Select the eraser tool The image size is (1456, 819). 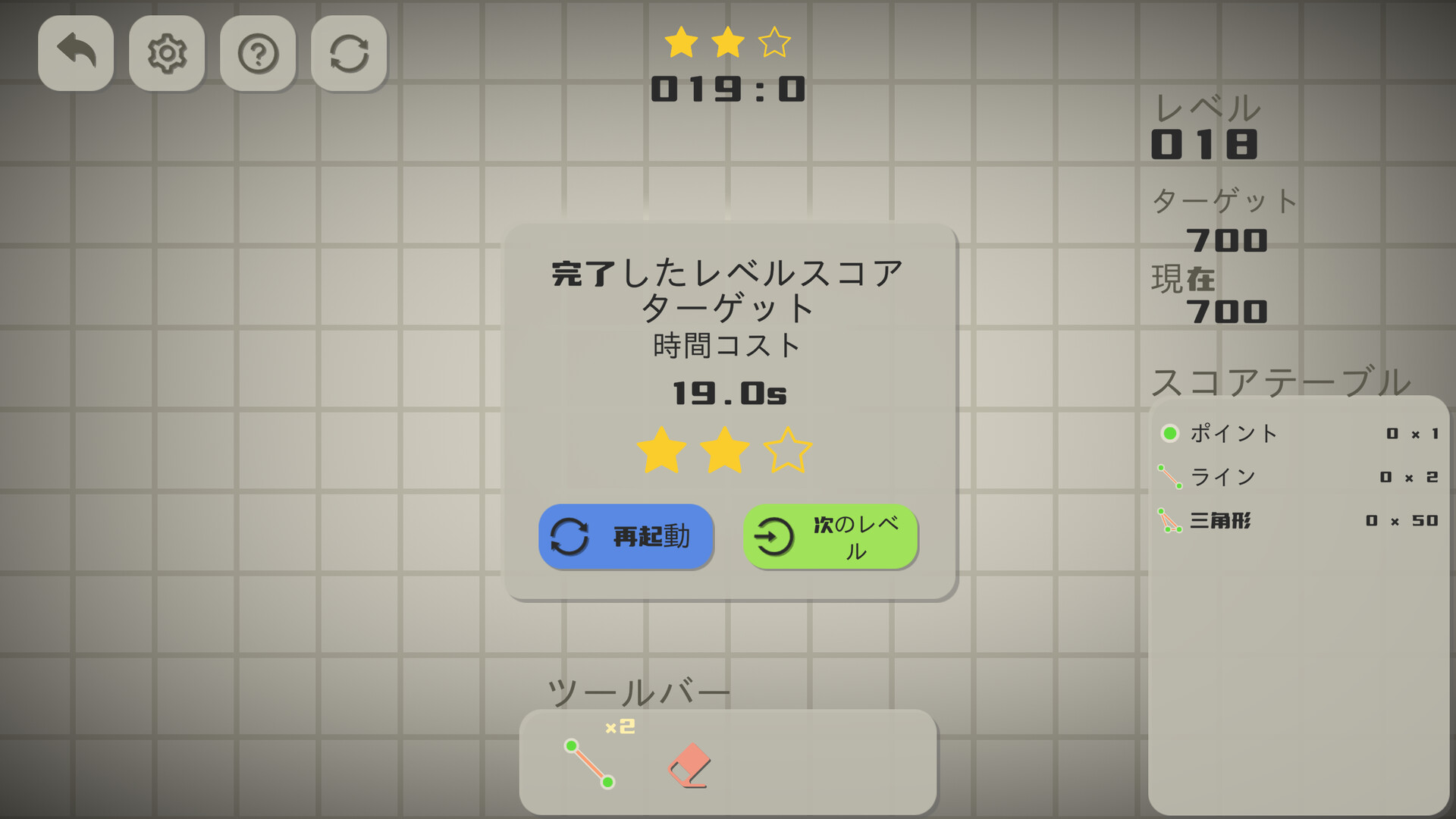pos(689,764)
